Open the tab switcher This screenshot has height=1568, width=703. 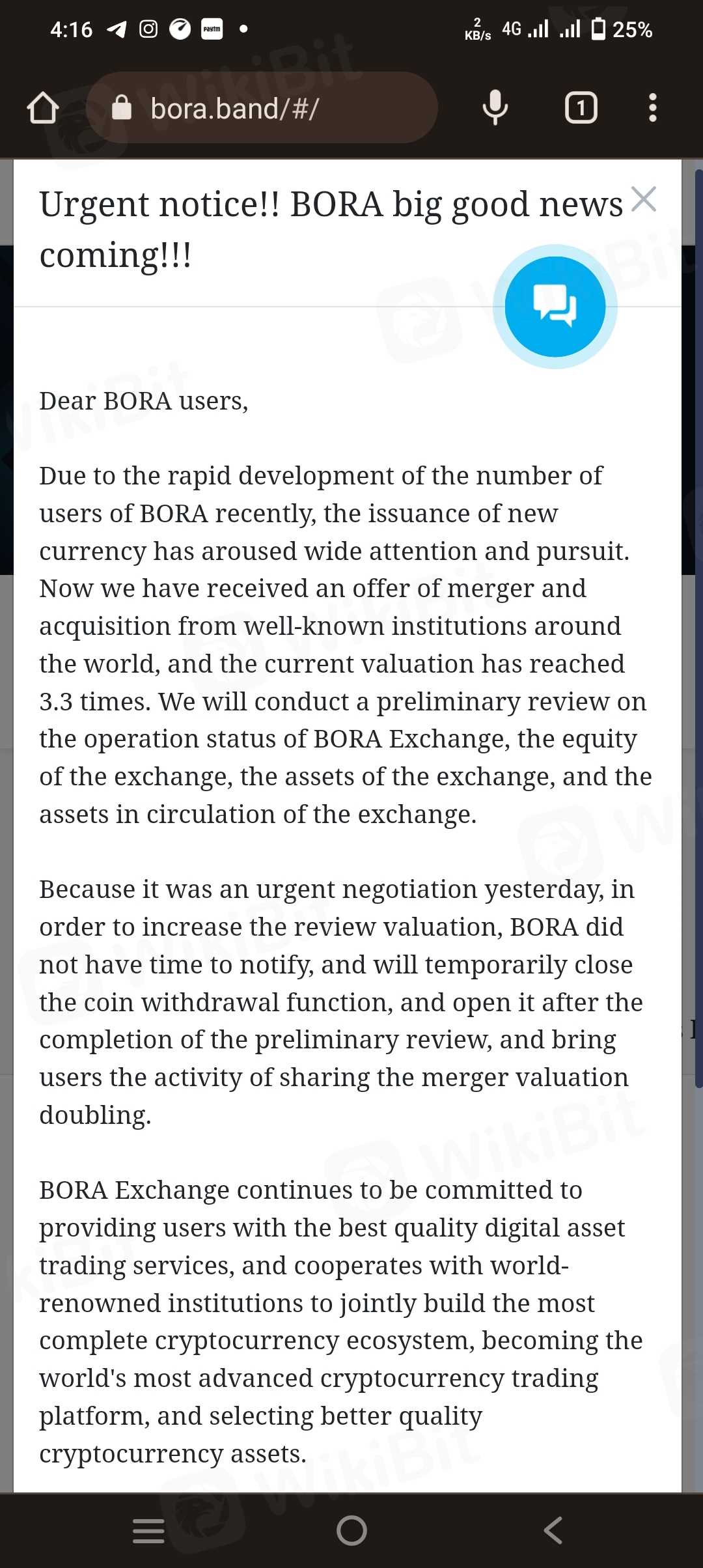tap(581, 108)
